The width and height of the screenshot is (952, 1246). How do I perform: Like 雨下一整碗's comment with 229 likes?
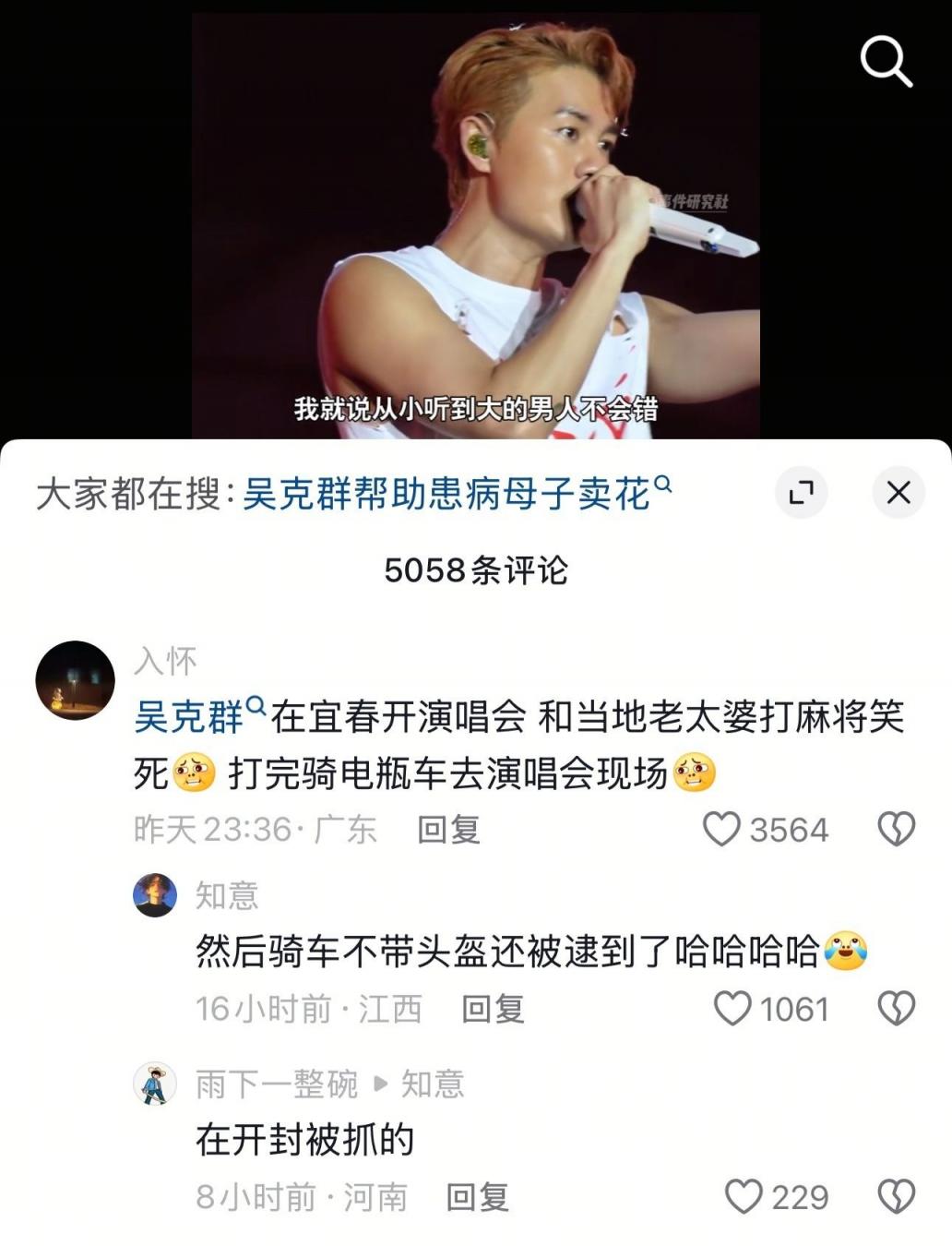point(743,1197)
